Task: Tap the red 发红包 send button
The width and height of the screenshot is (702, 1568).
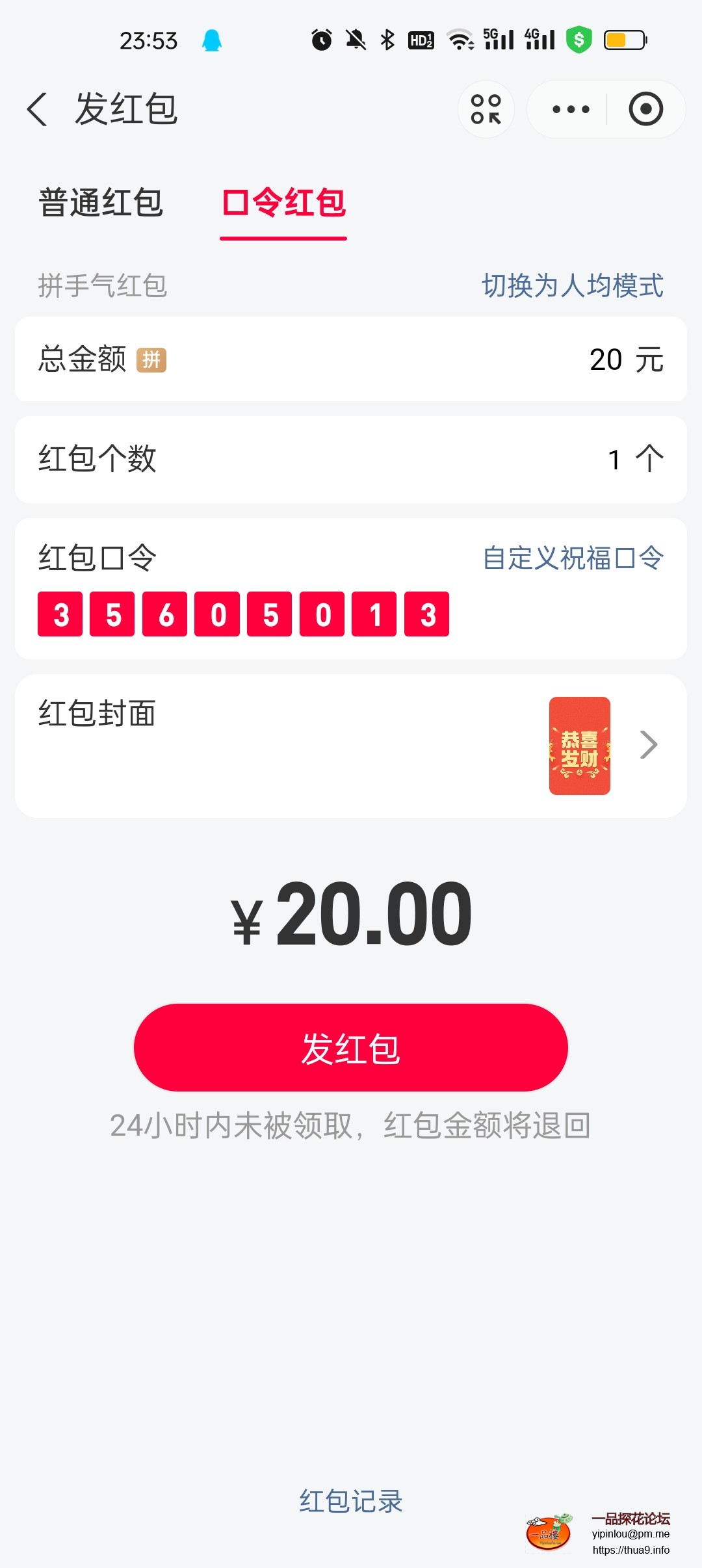Action: click(351, 1048)
